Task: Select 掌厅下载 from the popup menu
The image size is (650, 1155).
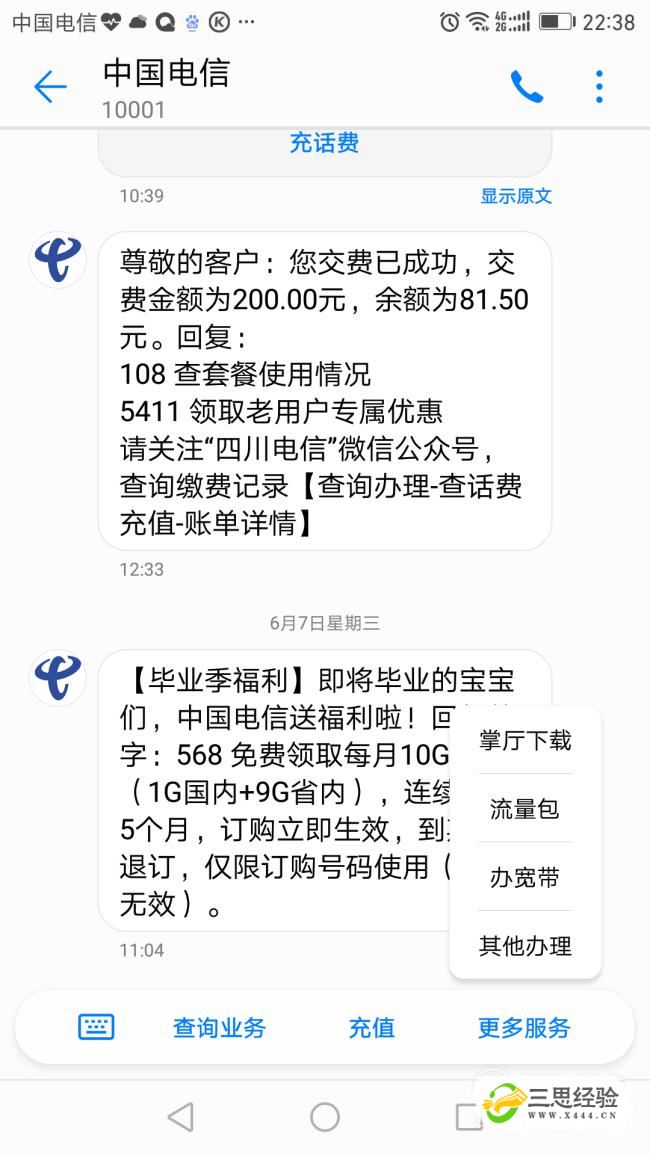Action: pyautogui.click(x=525, y=741)
